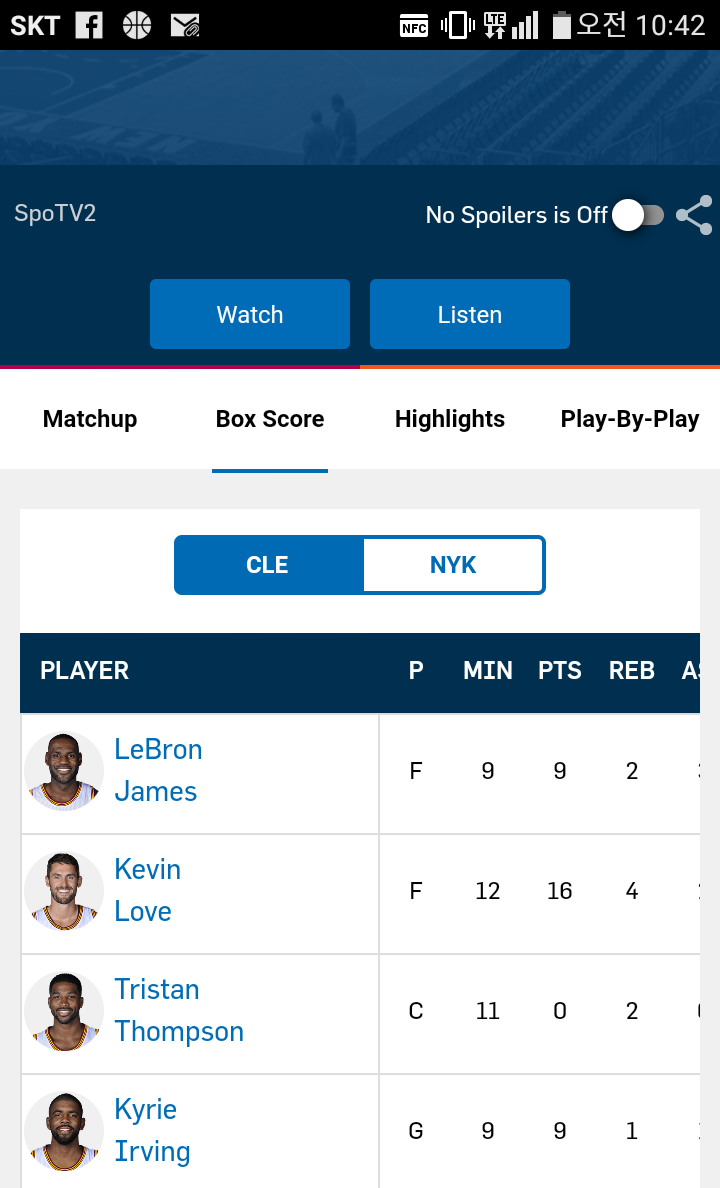
Task: View Kevin Love's player page
Action: (x=147, y=890)
